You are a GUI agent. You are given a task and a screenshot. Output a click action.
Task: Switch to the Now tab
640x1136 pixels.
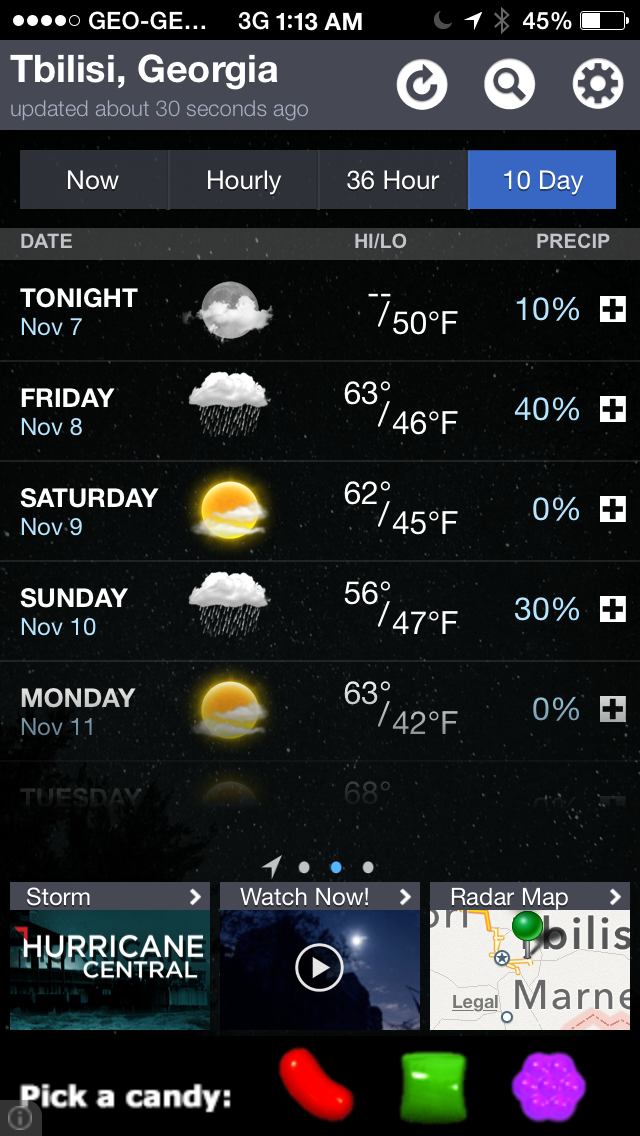pos(93,180)
